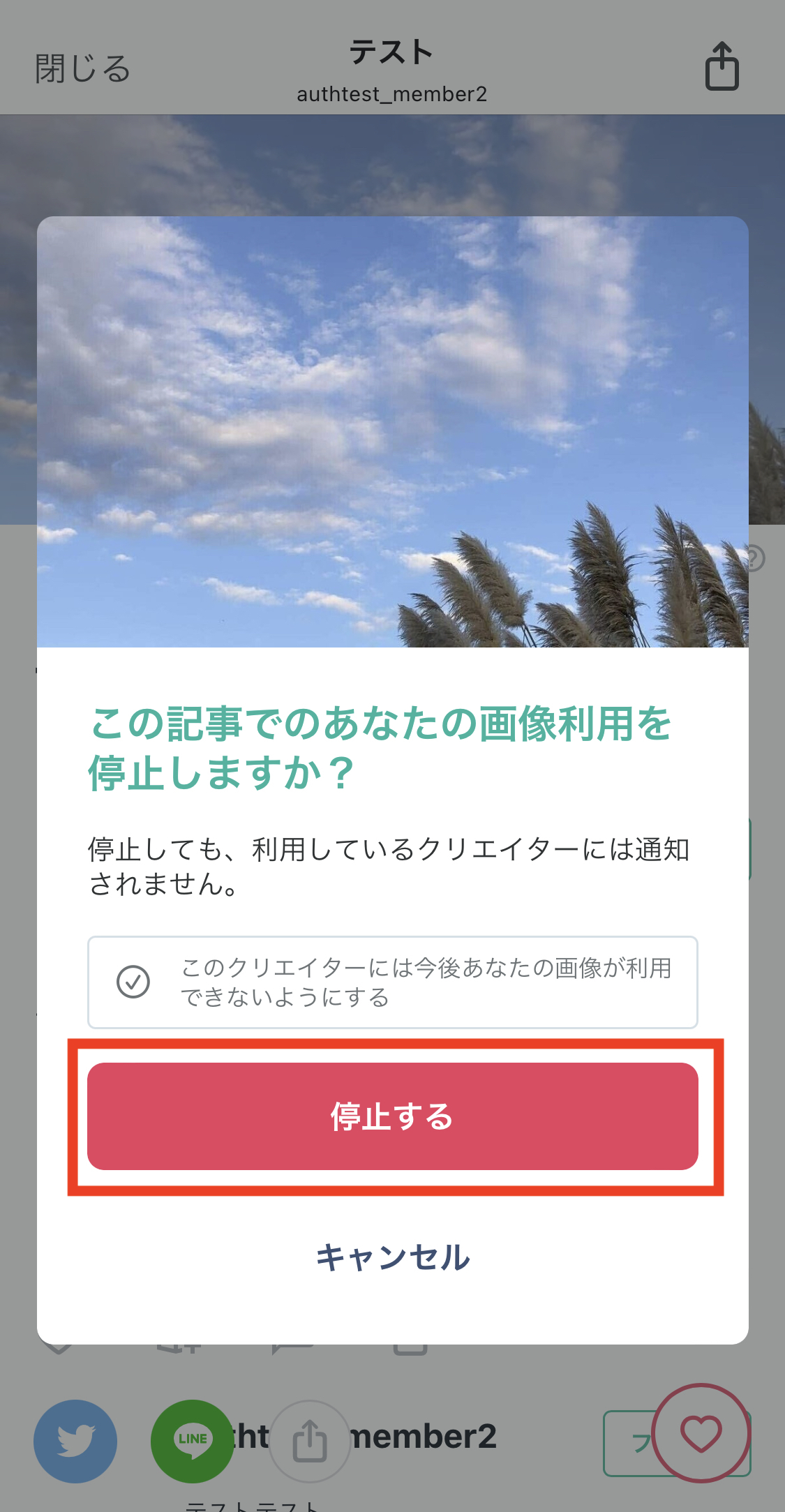The image size is (785, 1512).
Task: Tap the red 停止する button
Action: (x=392, y=1116)
